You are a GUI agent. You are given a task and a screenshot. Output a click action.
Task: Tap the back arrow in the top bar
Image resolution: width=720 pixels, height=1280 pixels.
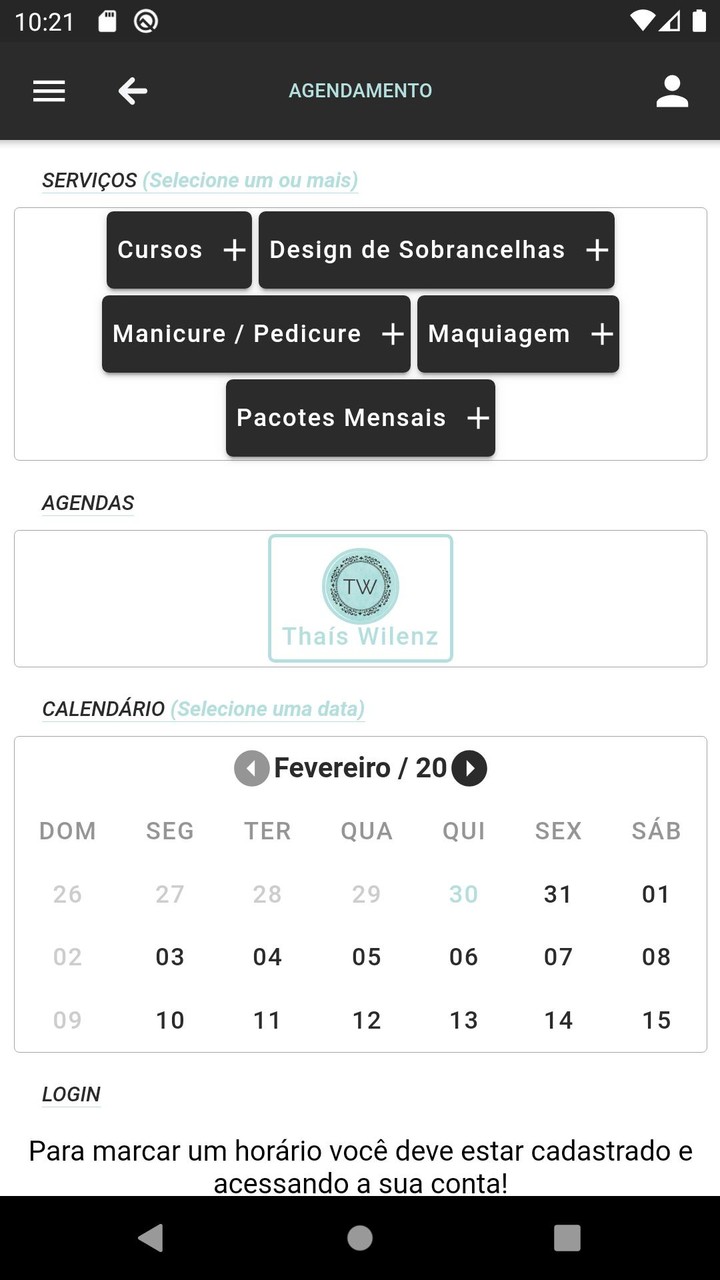point(133,91)
